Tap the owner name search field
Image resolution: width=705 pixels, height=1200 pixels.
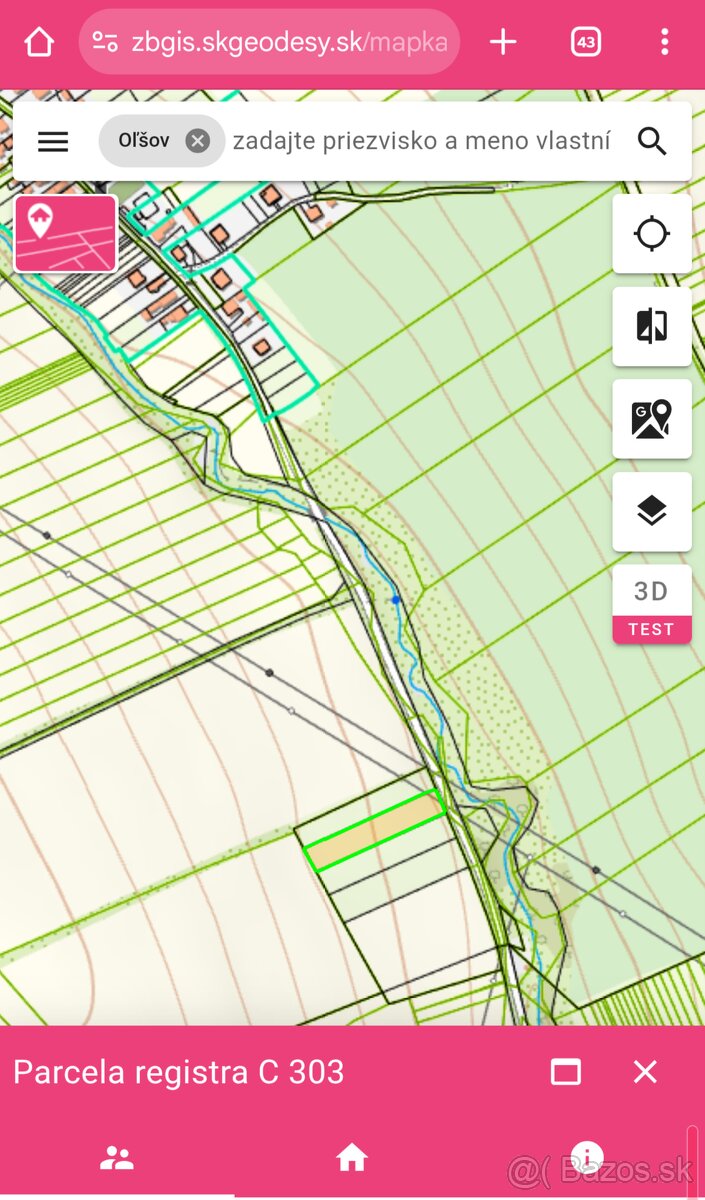[x=422, y=141]
